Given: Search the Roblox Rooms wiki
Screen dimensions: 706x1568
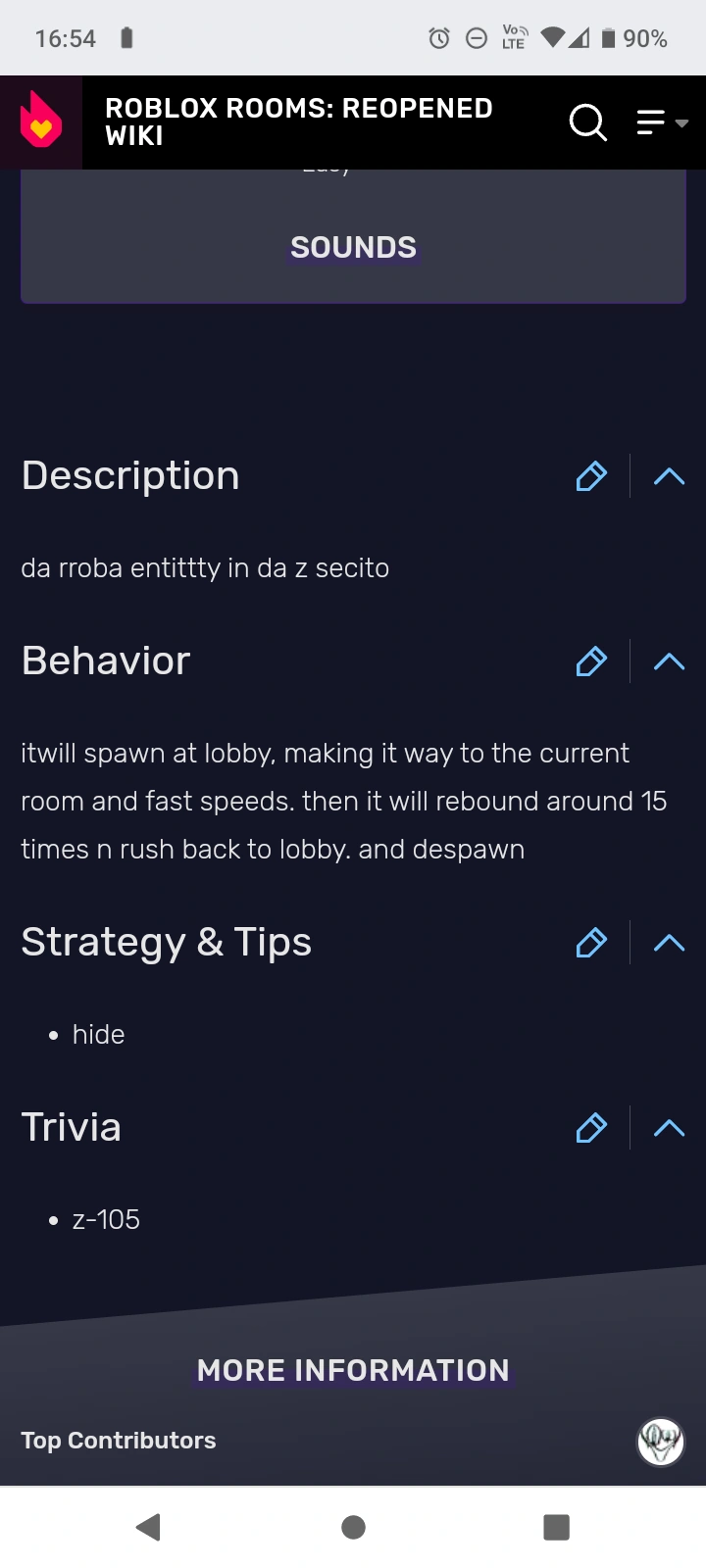Looking at the screenshot, I should coord(587,122).
